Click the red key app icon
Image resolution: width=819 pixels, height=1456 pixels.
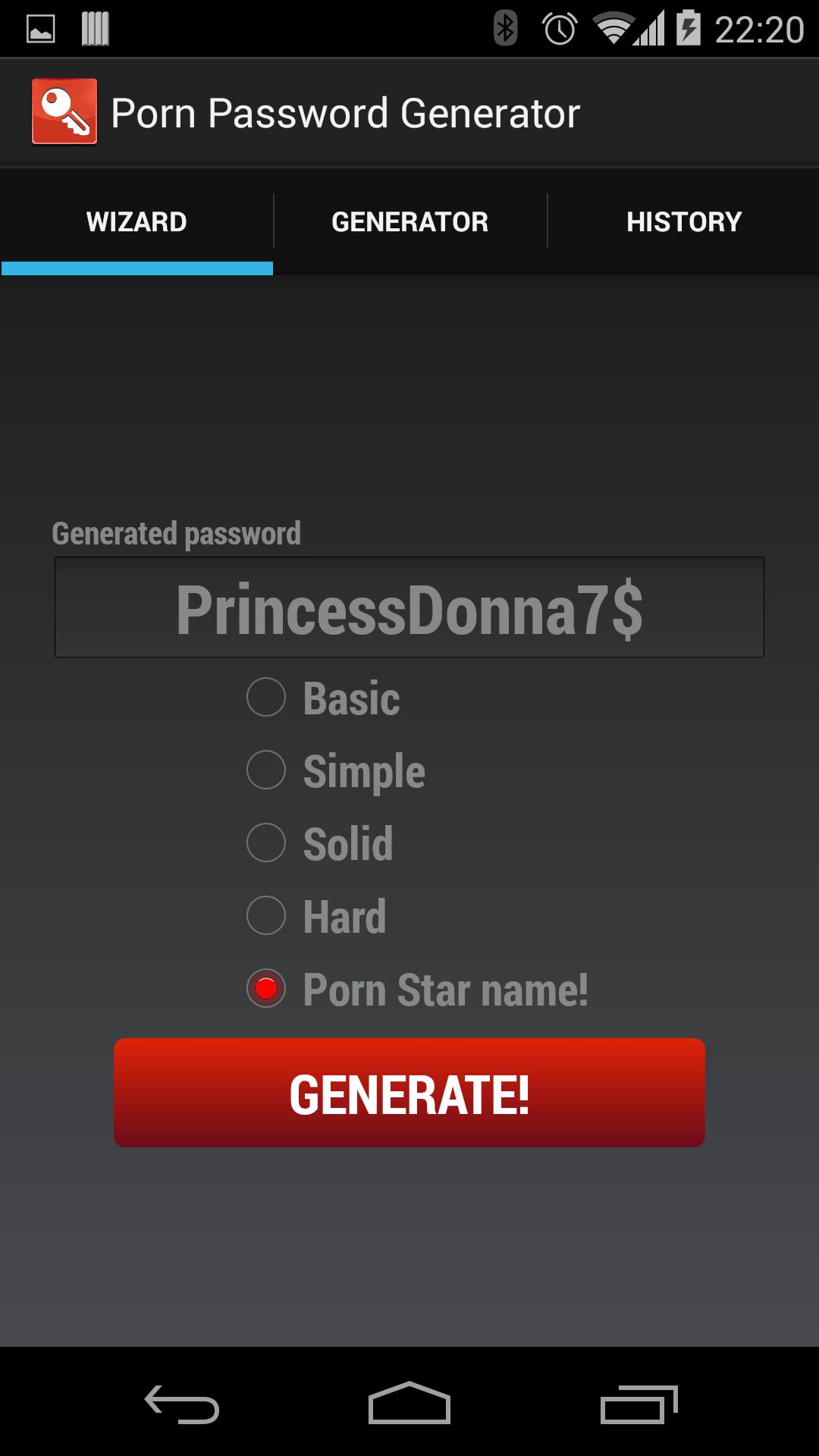(x=65, y=111)
